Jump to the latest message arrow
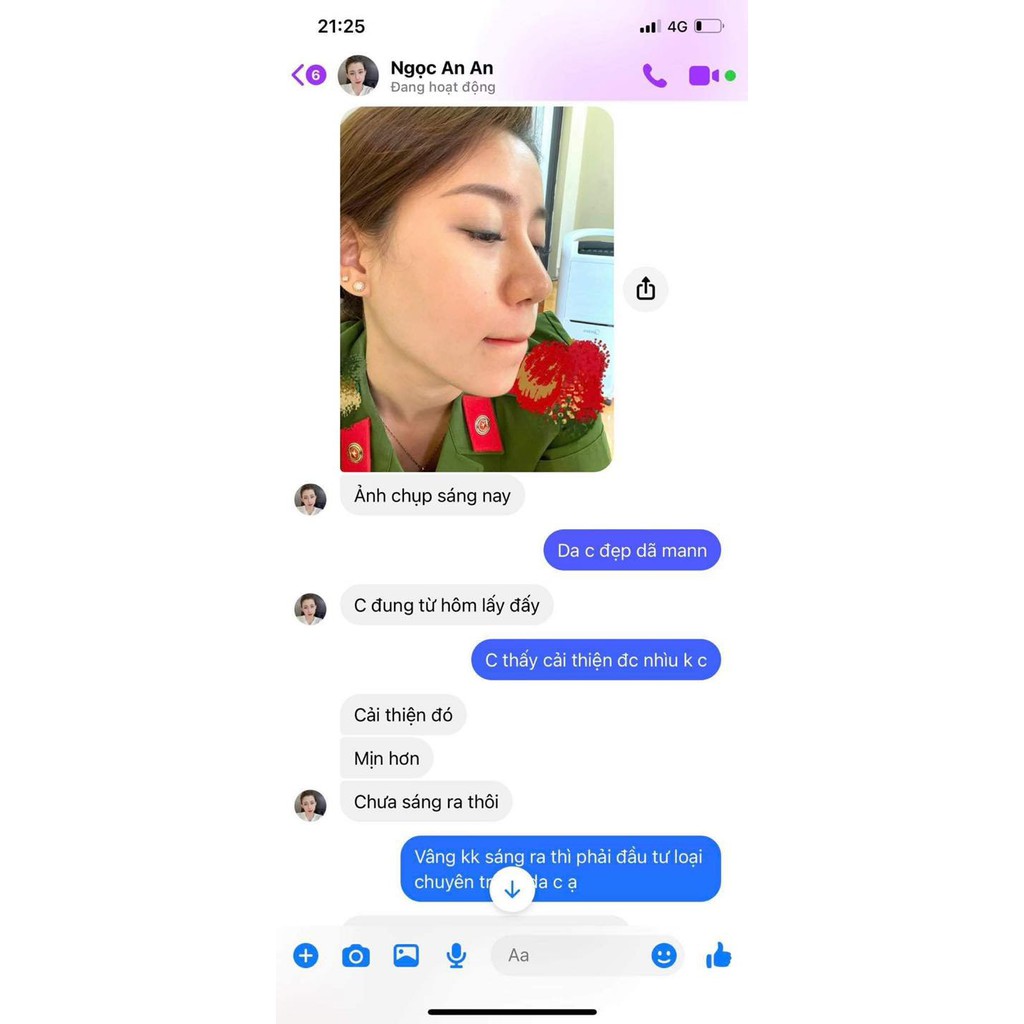Screen dimensions: 1024x1024 point(512,889)
